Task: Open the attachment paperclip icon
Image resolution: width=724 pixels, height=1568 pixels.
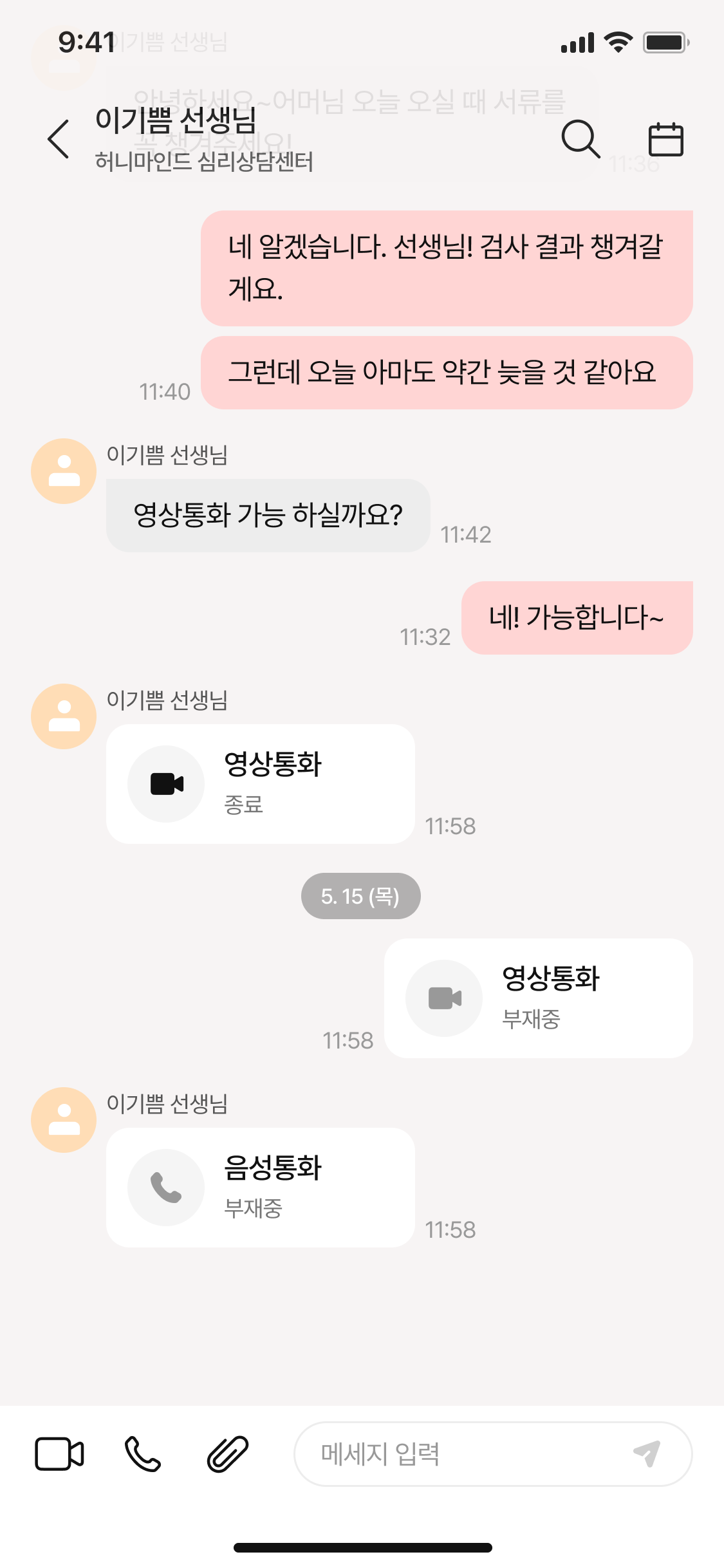Action: 226,1454
